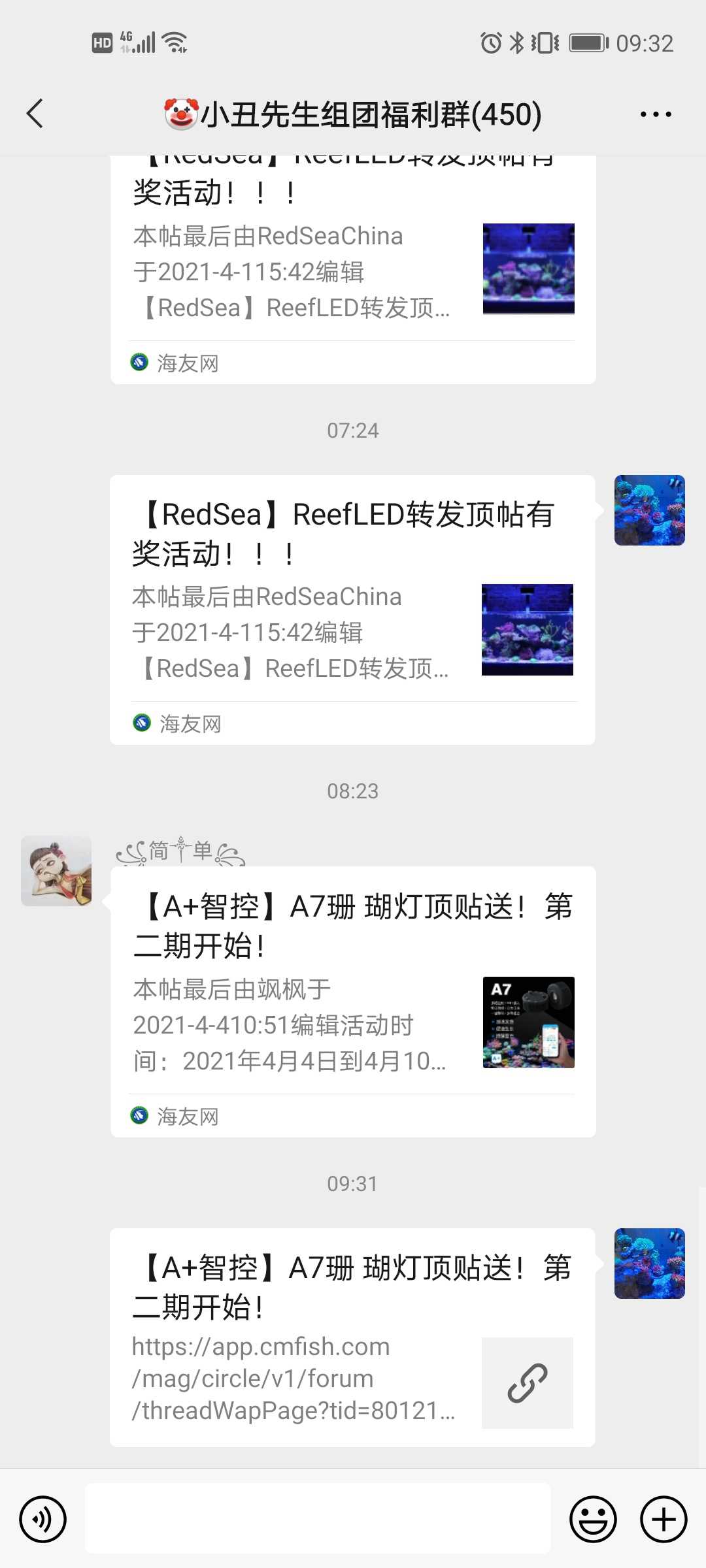Open the A+智控 link card with cmfish URL

[x=352, y=1337]
